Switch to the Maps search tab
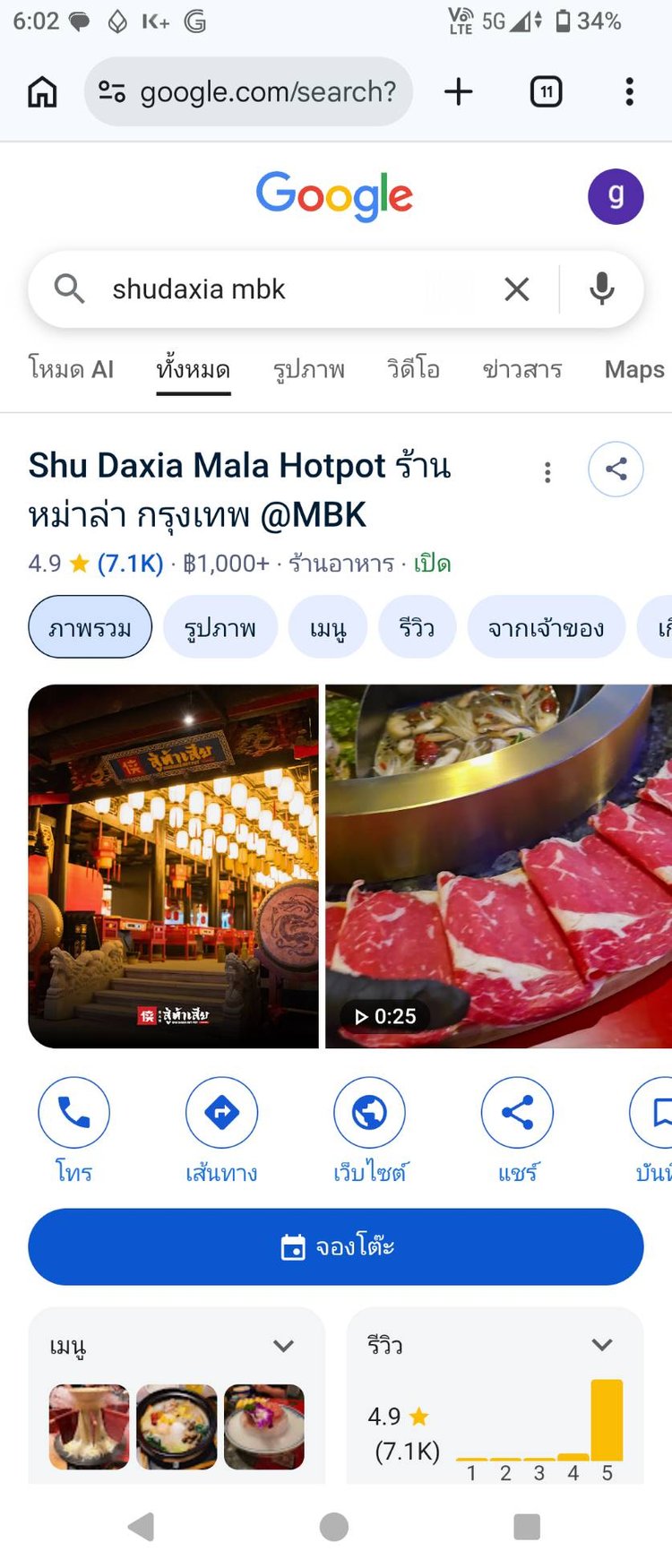 633,369
